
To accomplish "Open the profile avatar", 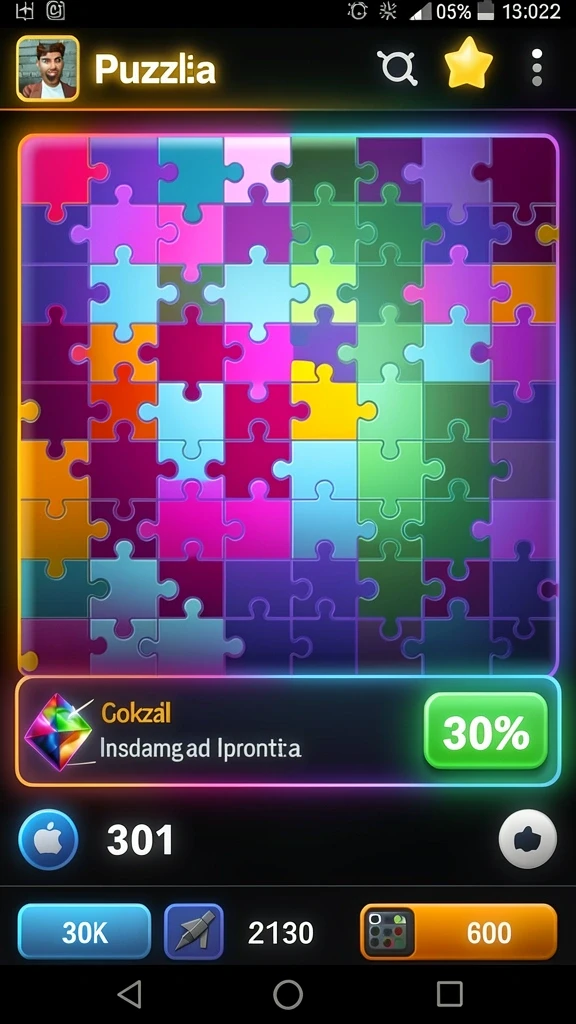I will click(x=48, y=68).
